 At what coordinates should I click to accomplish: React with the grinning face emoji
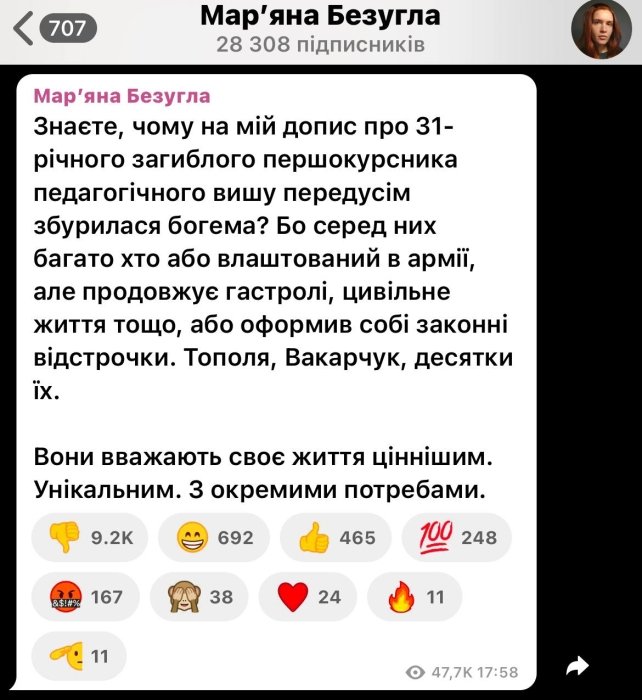[x=214, y=538]
